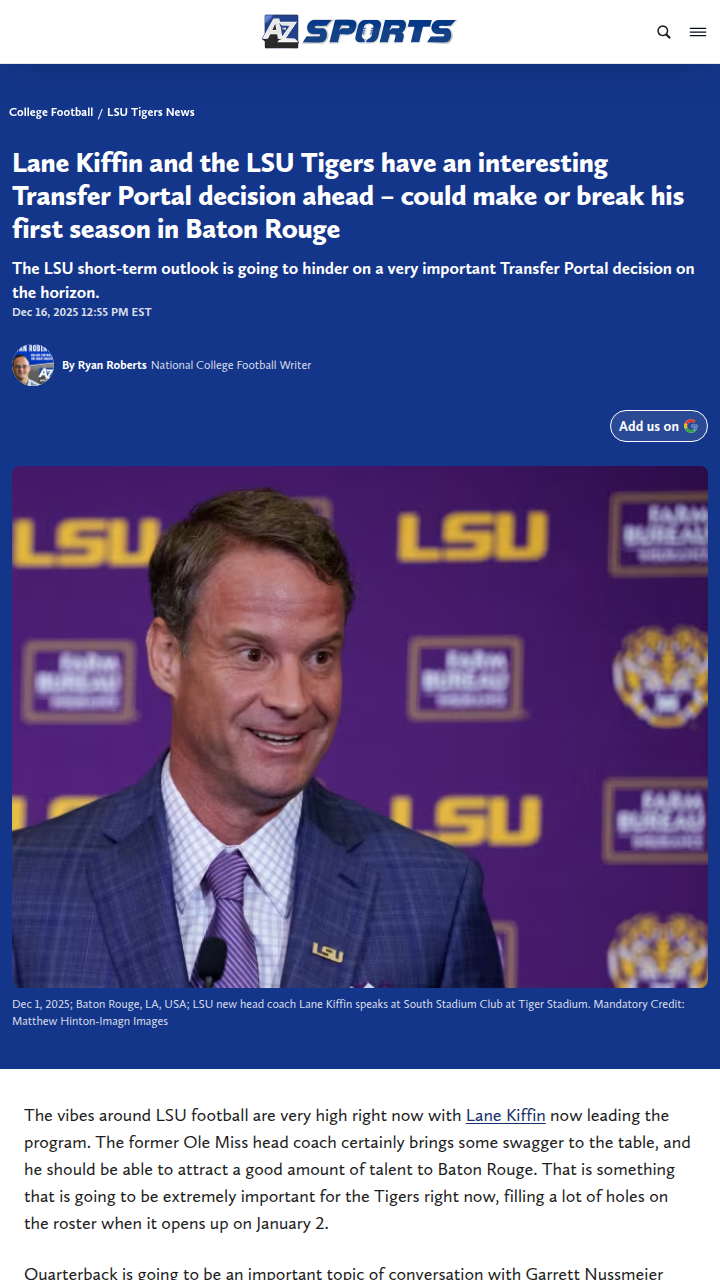Screen dimensions: 720x1280
Task: Open the College Football breadcrumb
Action: [x=51, y=112]
